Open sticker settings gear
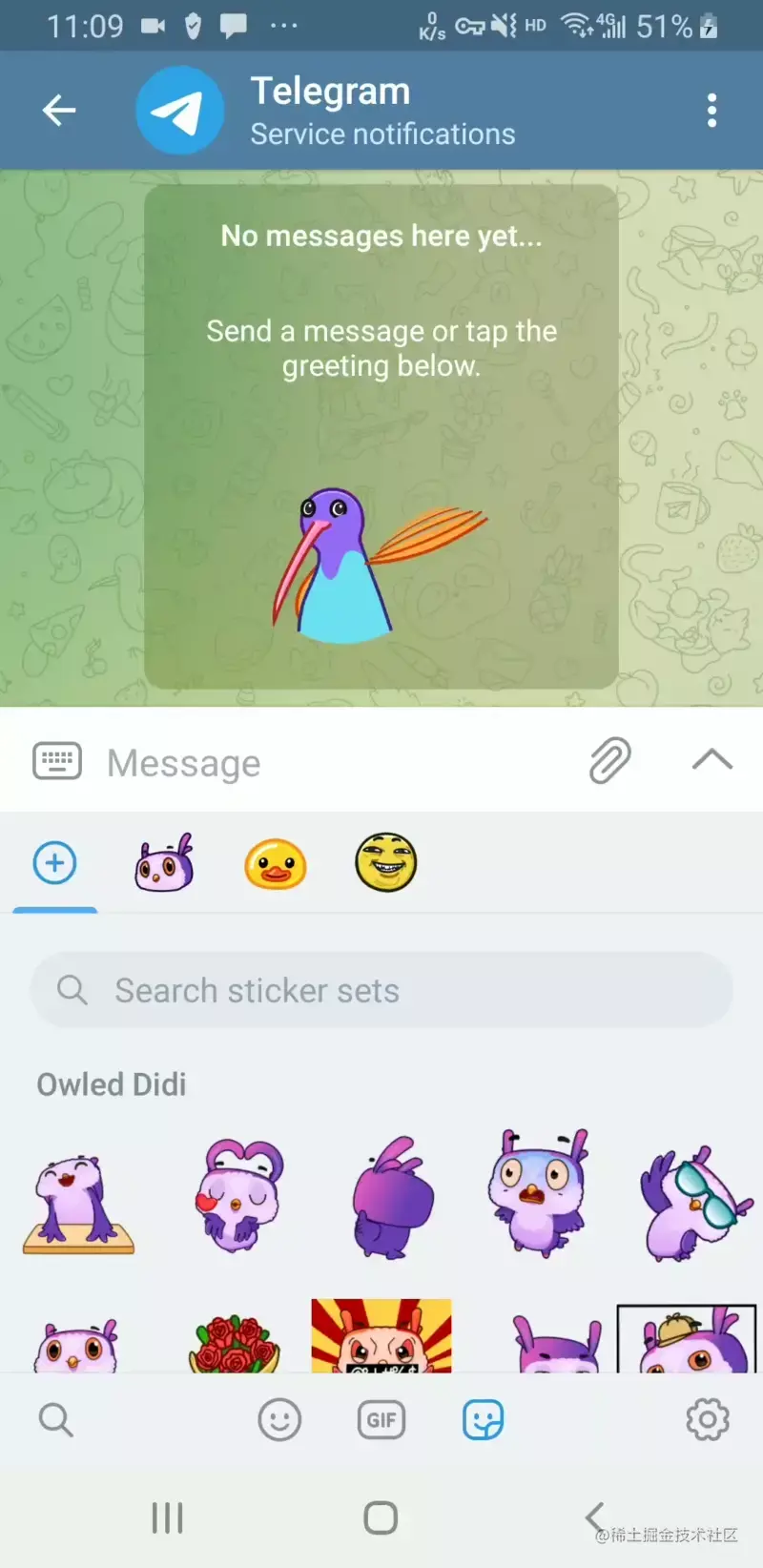763x1568 pixels. [708, 1420]
